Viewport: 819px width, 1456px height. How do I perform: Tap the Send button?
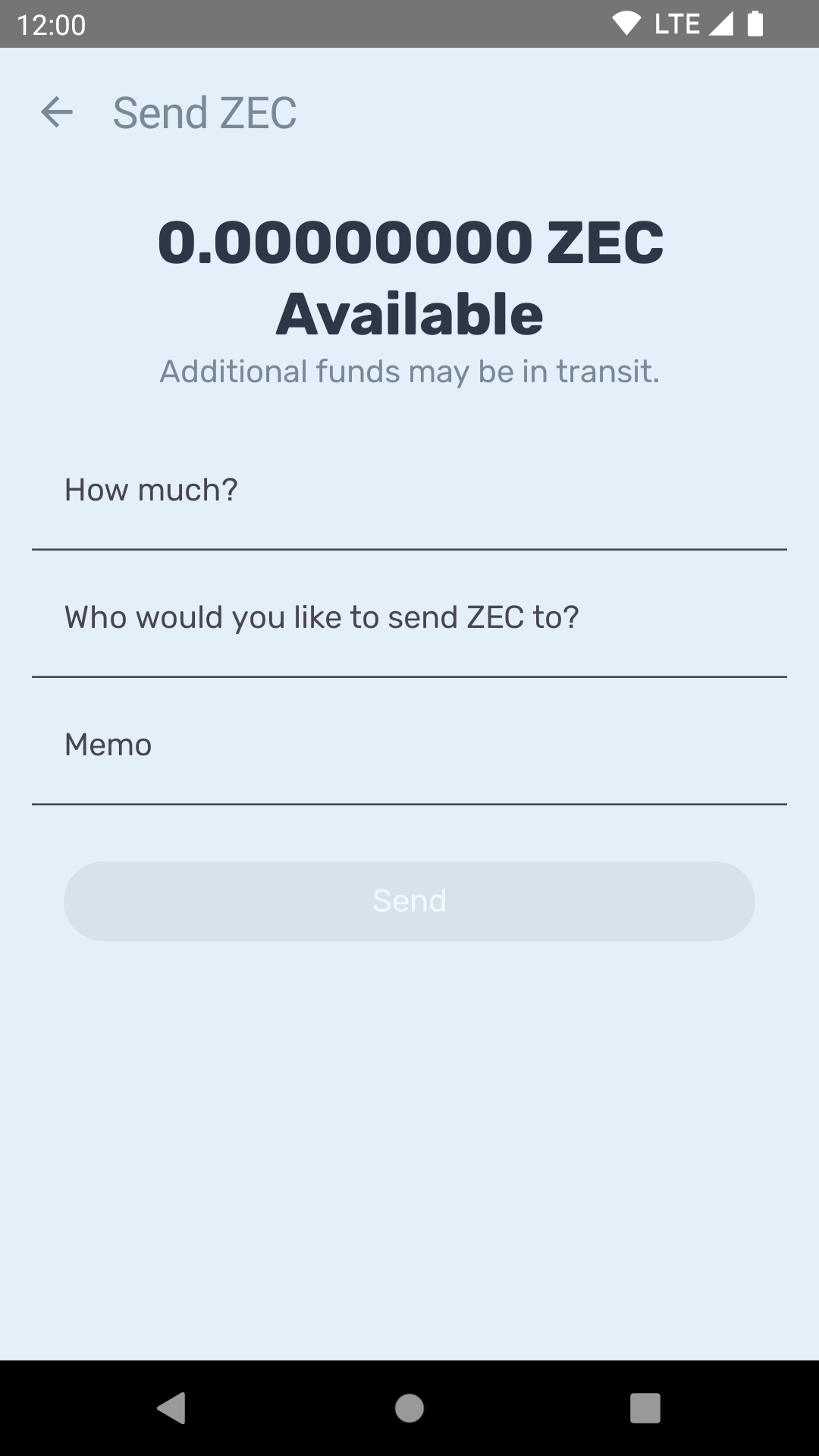pos(409,901)
